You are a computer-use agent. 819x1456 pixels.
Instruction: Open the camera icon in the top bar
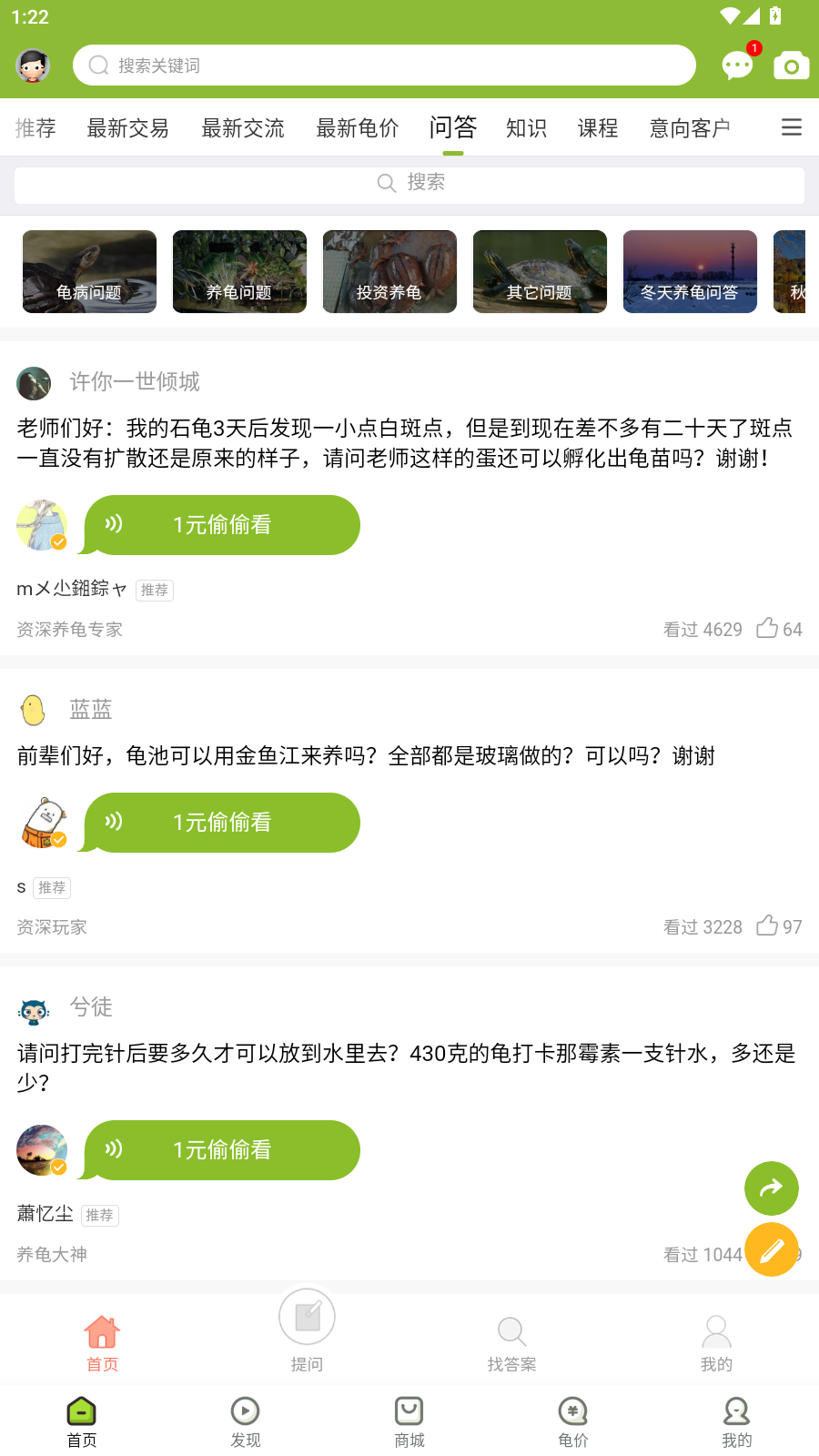pyautogui.click(x=791, y=65)
